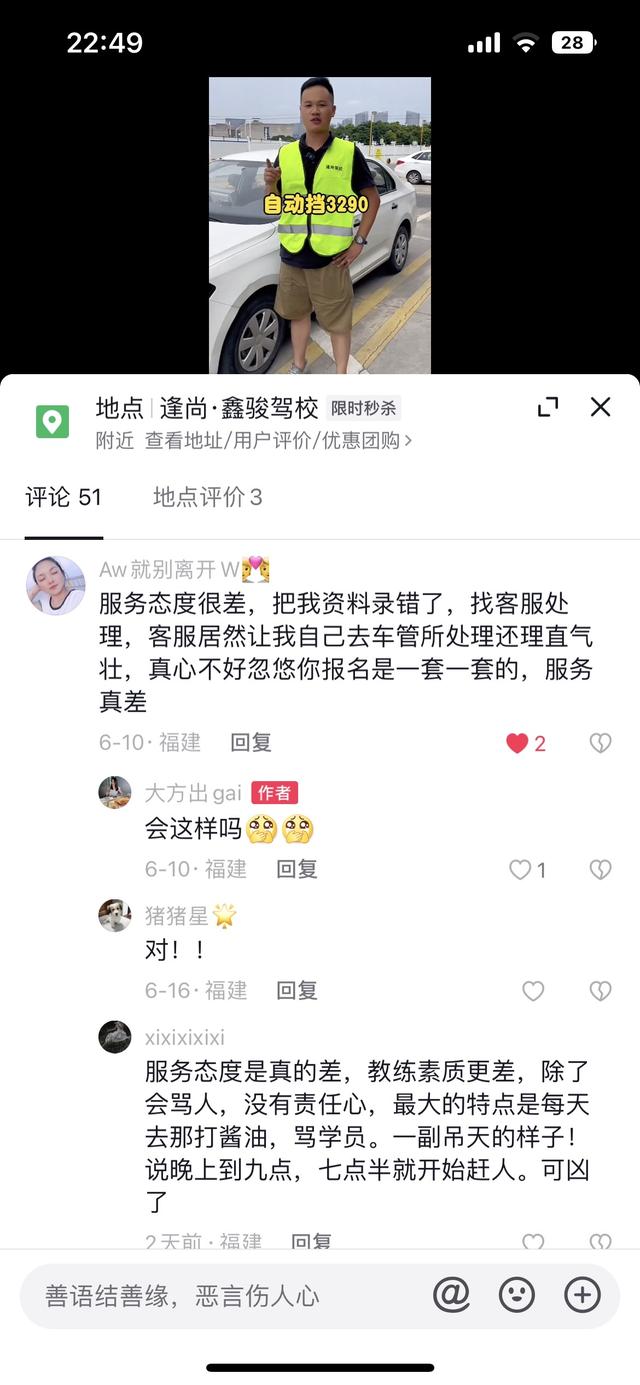This screenshot has width=640, height=1385.
Task: Tap the comment input field
Action: 225,1296
